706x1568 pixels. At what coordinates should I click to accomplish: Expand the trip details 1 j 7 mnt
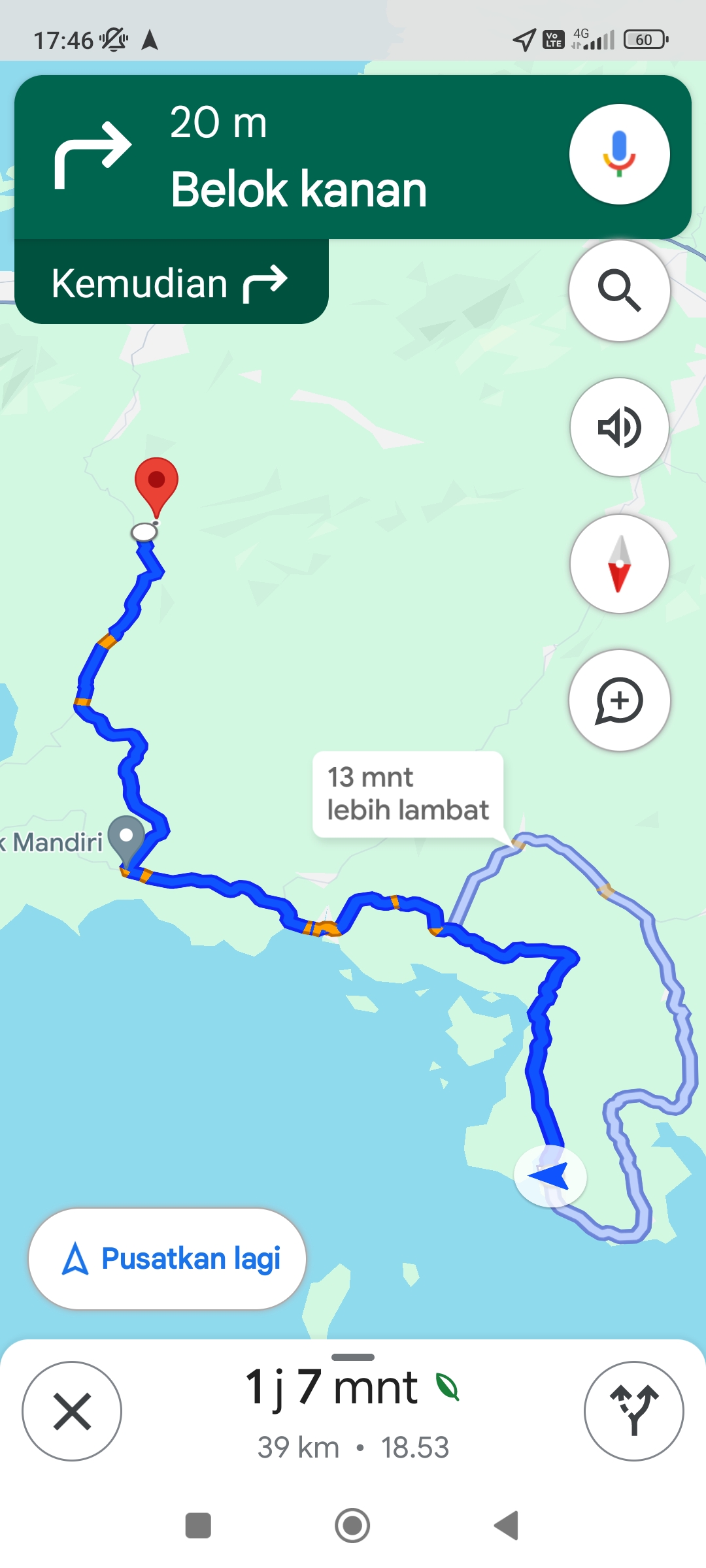click(353, 1410)
